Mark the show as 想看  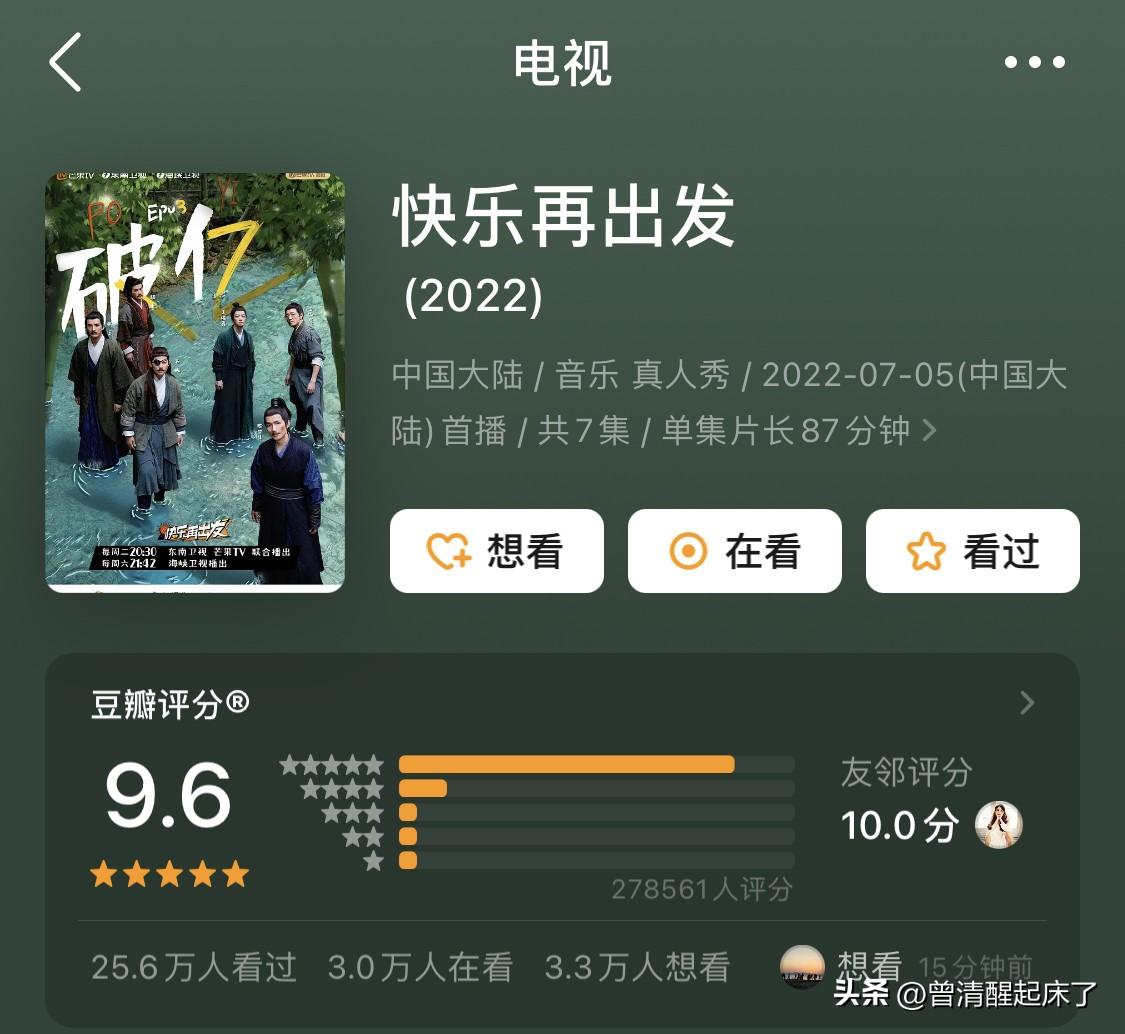497,551
